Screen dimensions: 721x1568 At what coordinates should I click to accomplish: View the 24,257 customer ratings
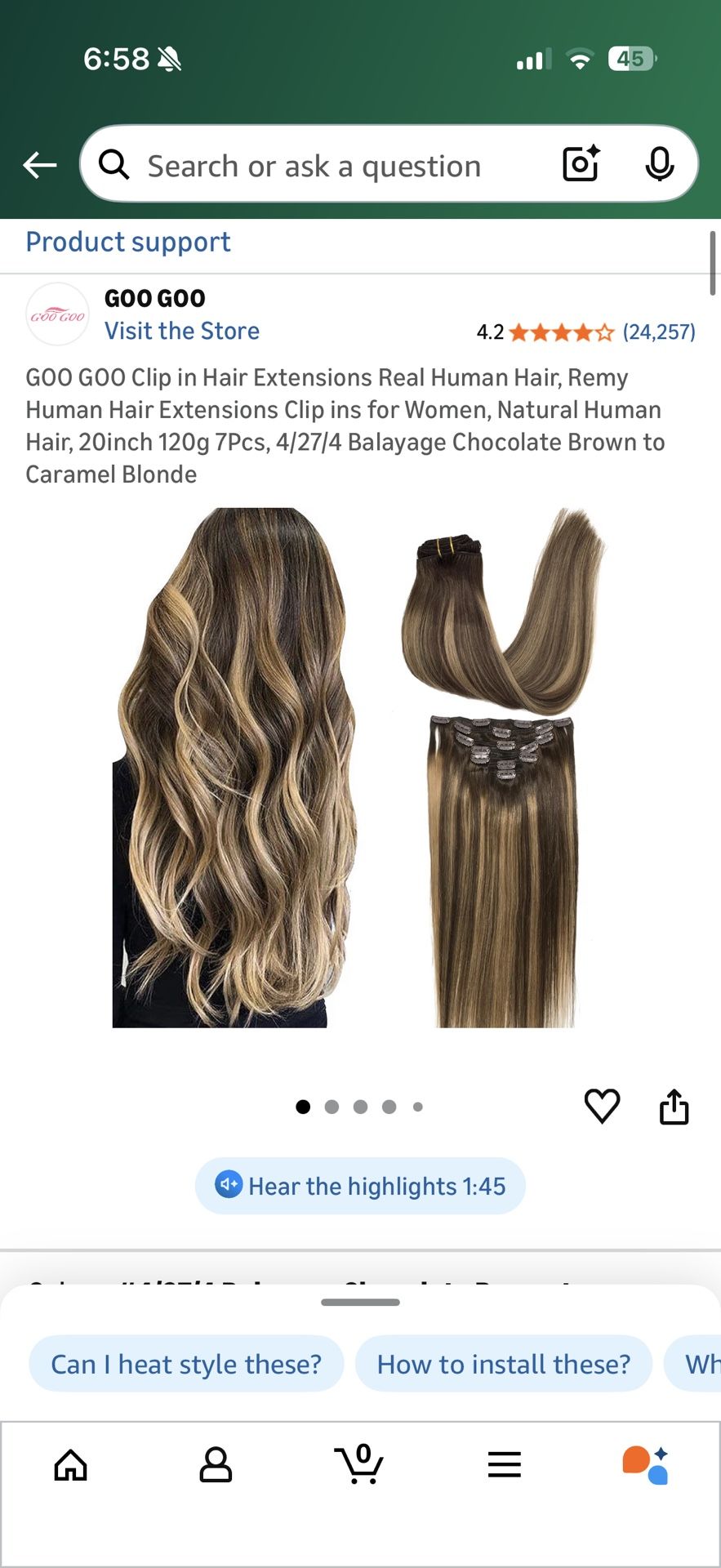point(658,332)
